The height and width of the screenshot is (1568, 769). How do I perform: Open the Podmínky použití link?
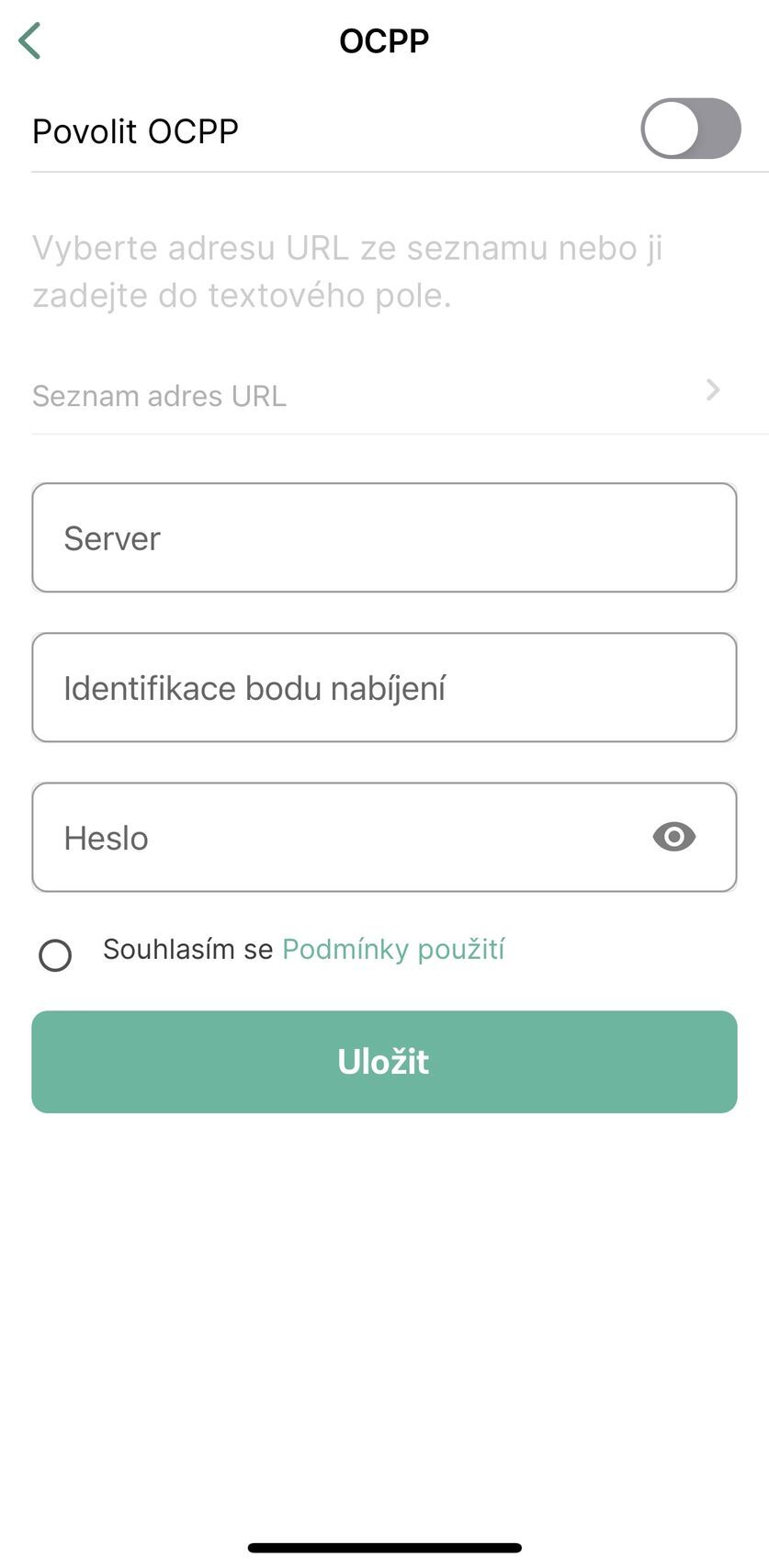tap(393, 949)
